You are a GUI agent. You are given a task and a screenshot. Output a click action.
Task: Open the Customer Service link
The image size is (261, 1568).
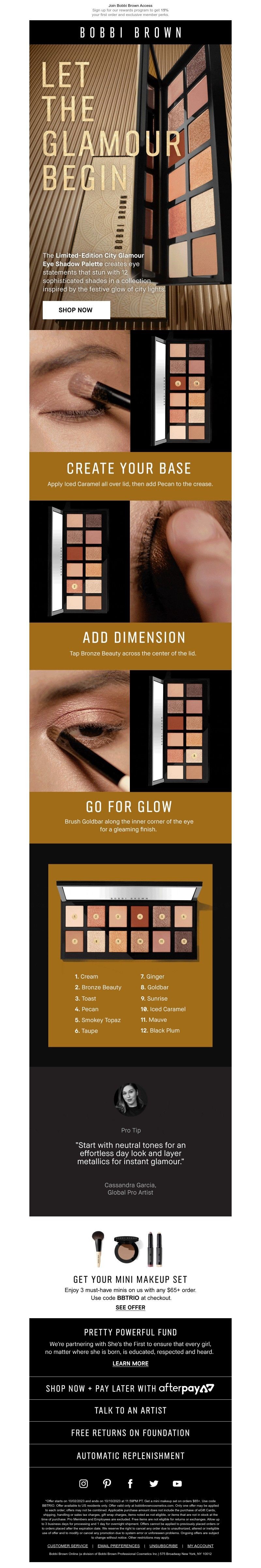(68, 1545)
